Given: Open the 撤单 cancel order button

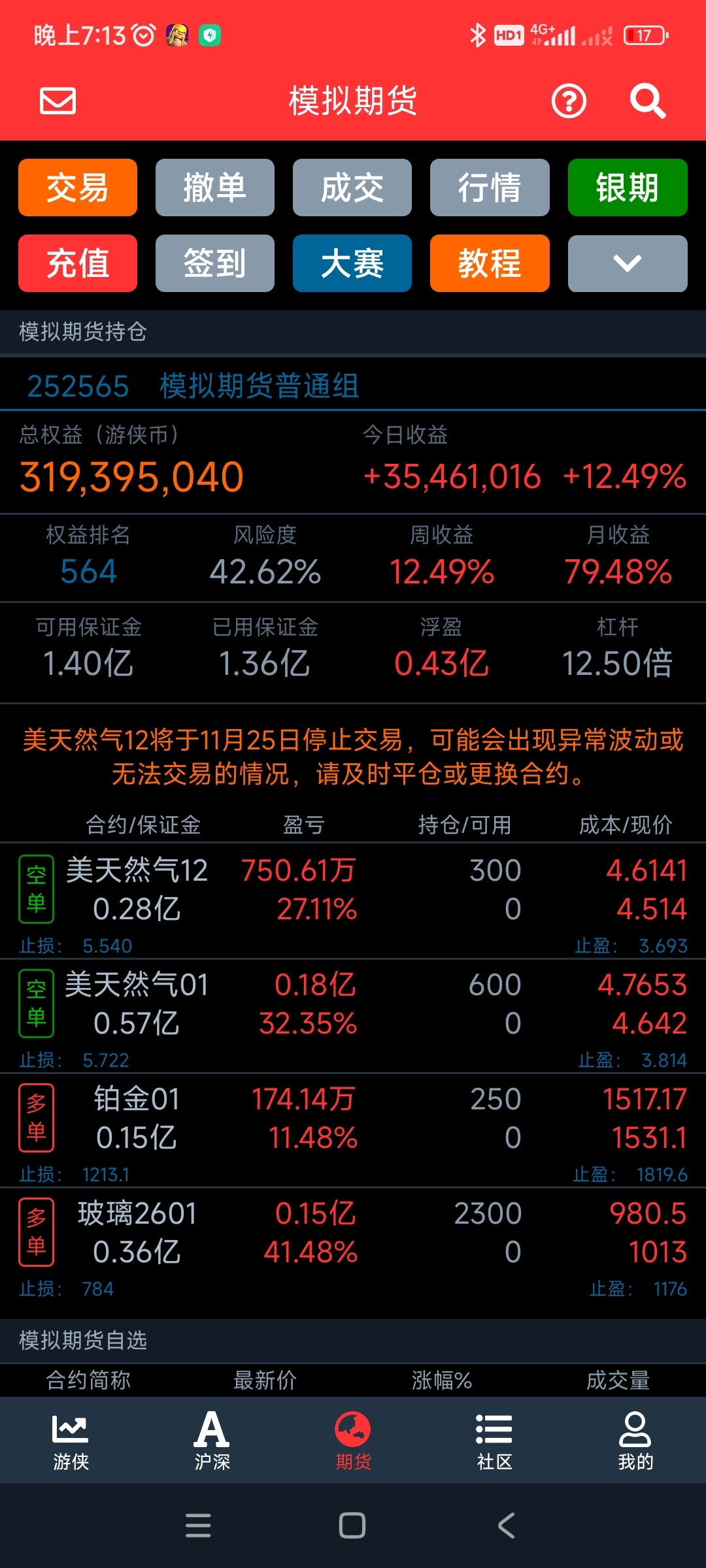Looking at the screenshot, I should click(x=215, y=188).
